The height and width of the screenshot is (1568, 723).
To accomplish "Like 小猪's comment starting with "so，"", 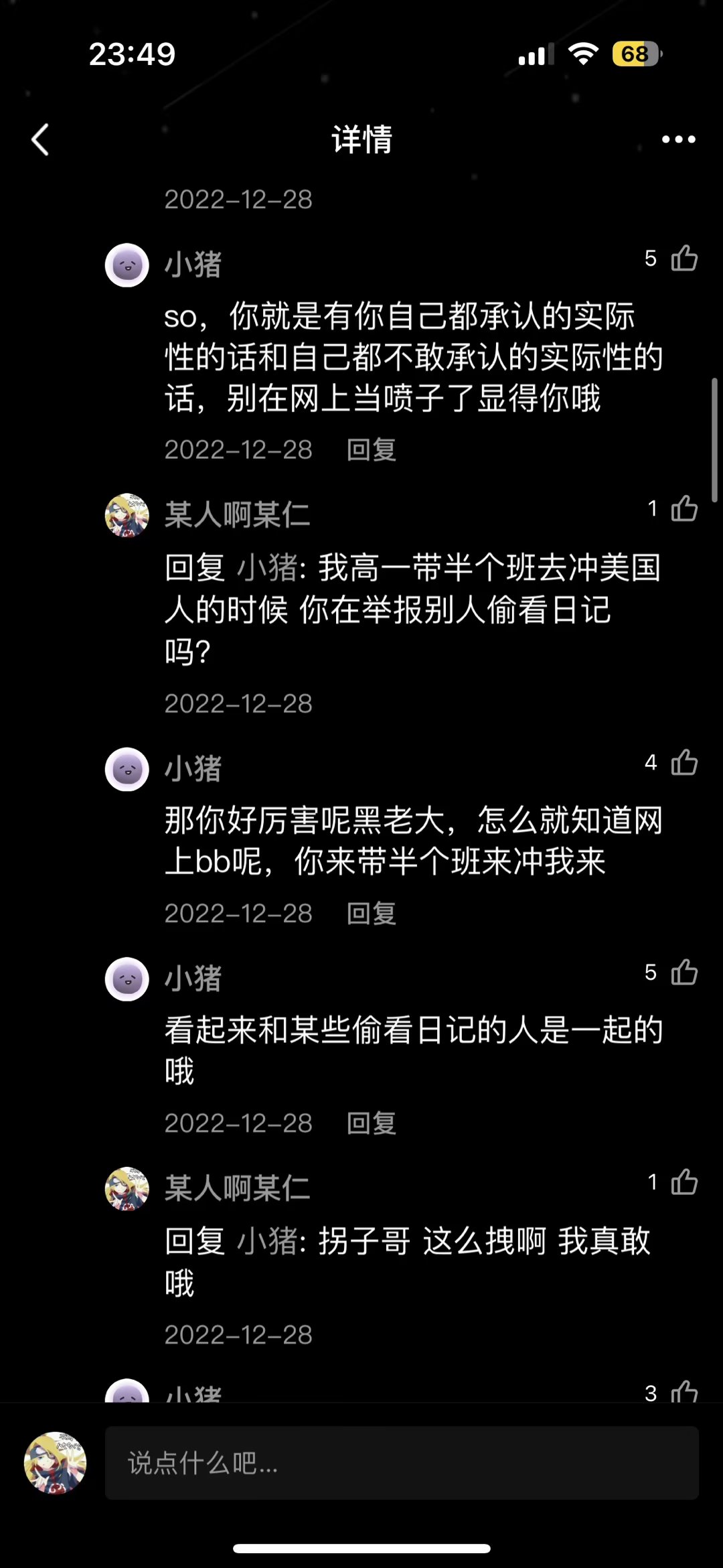I will (x=684, y=259).
